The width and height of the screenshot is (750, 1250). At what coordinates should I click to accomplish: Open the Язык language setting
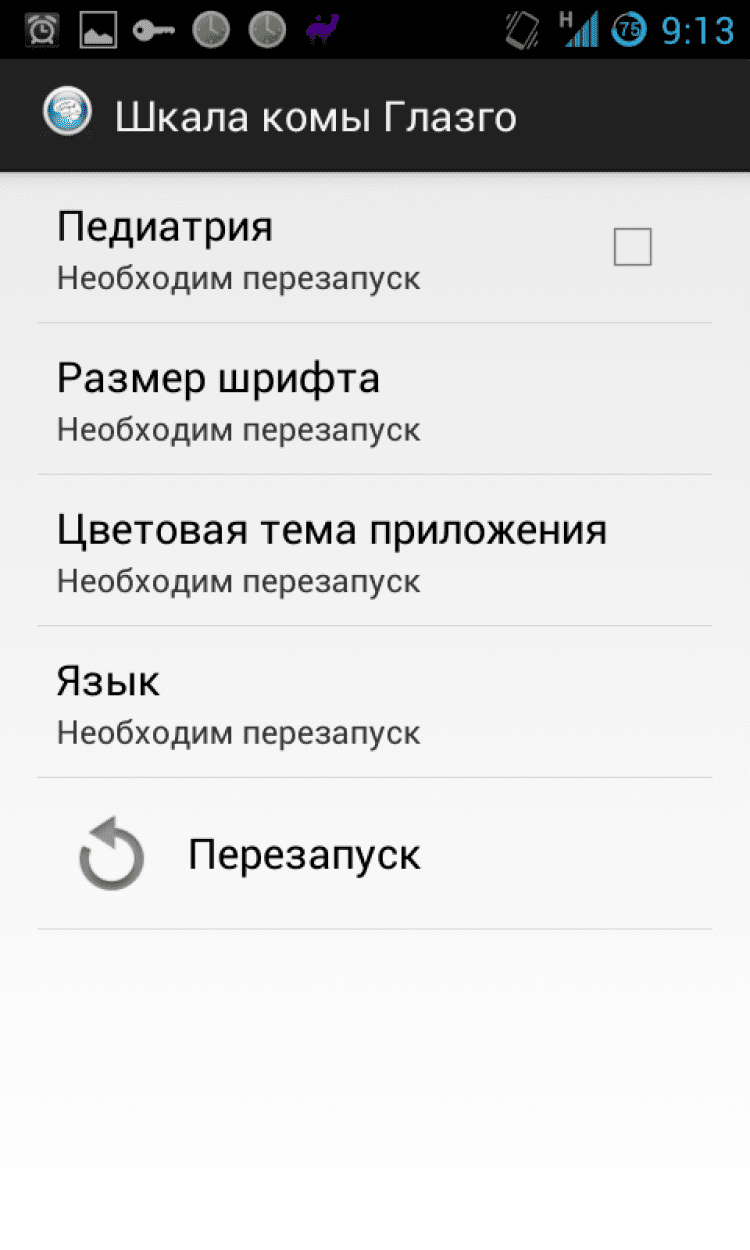[x=374, y=703]
